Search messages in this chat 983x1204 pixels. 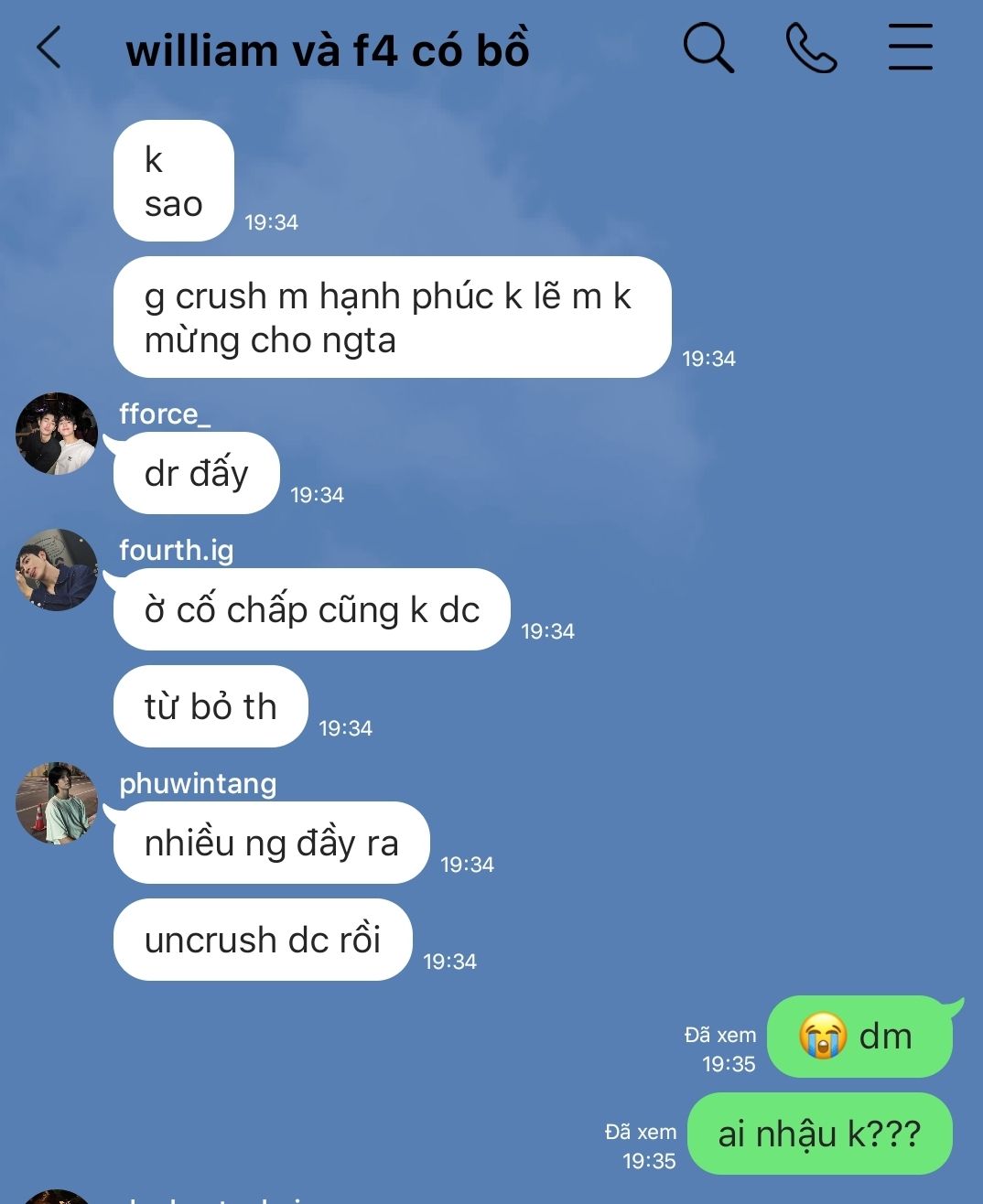click(708, 48)
